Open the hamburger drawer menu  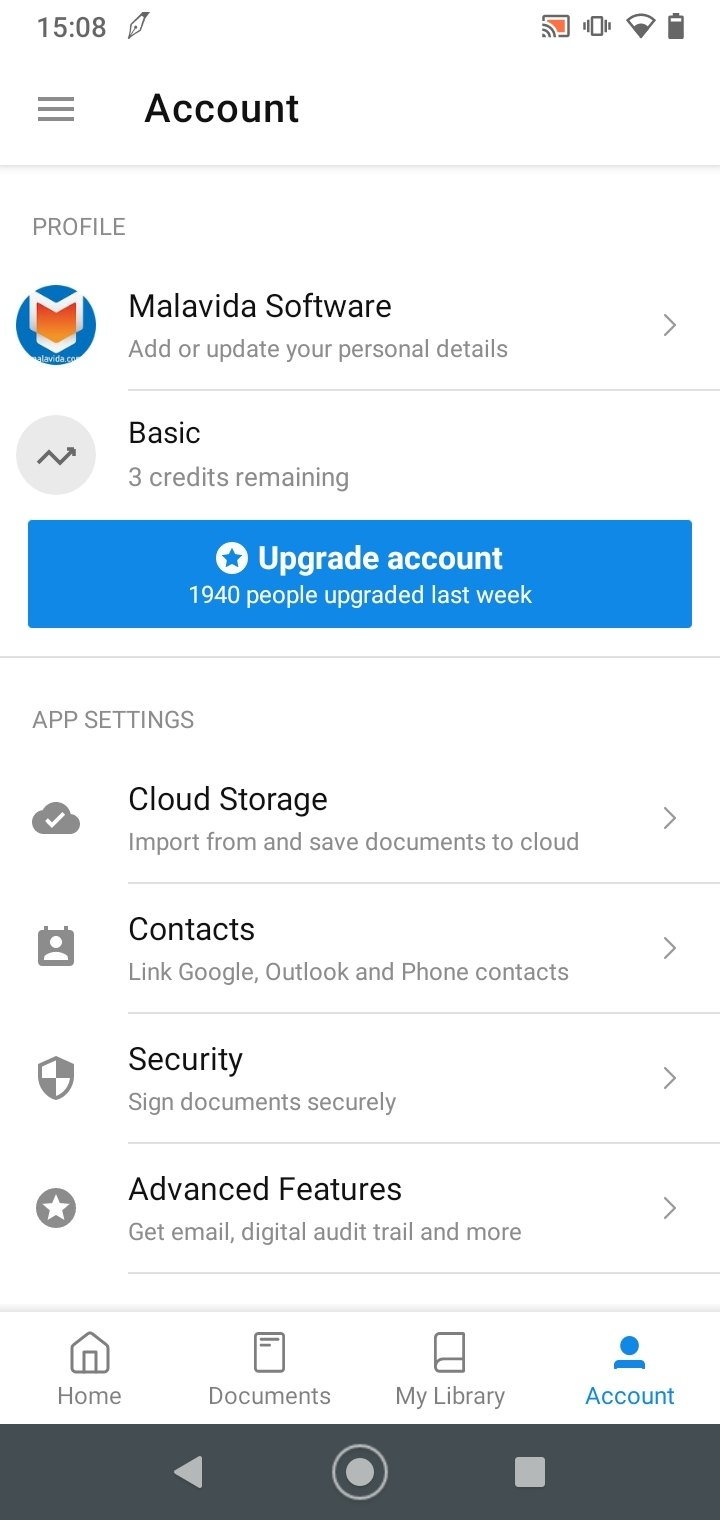coord(56,109)
